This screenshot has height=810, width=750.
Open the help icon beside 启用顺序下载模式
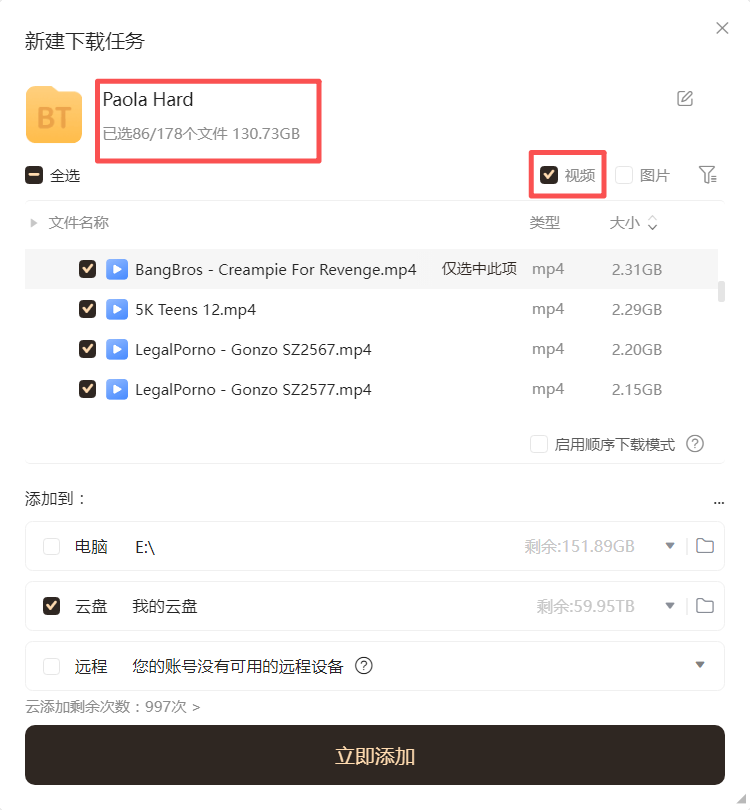695,444
